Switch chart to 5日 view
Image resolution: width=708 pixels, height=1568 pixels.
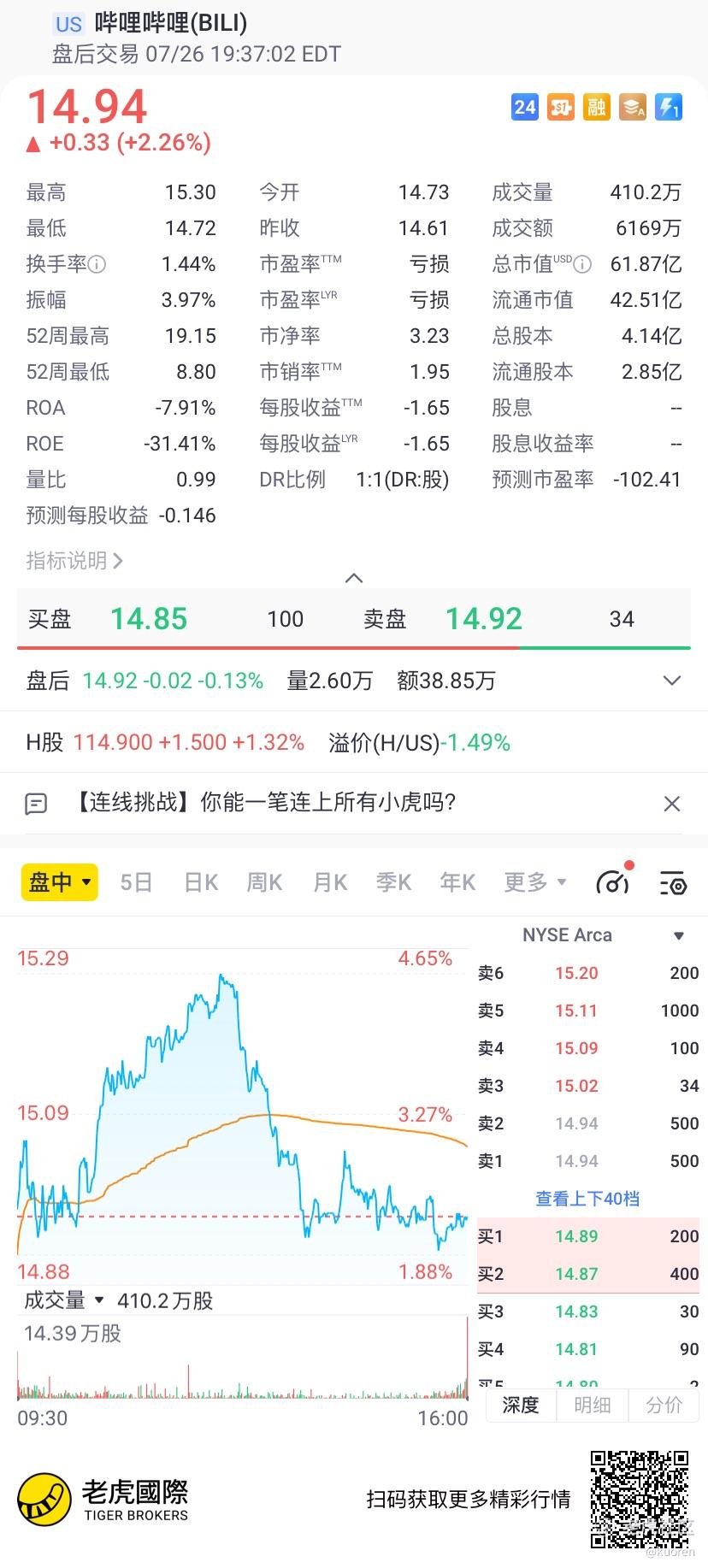coord(136,882)
